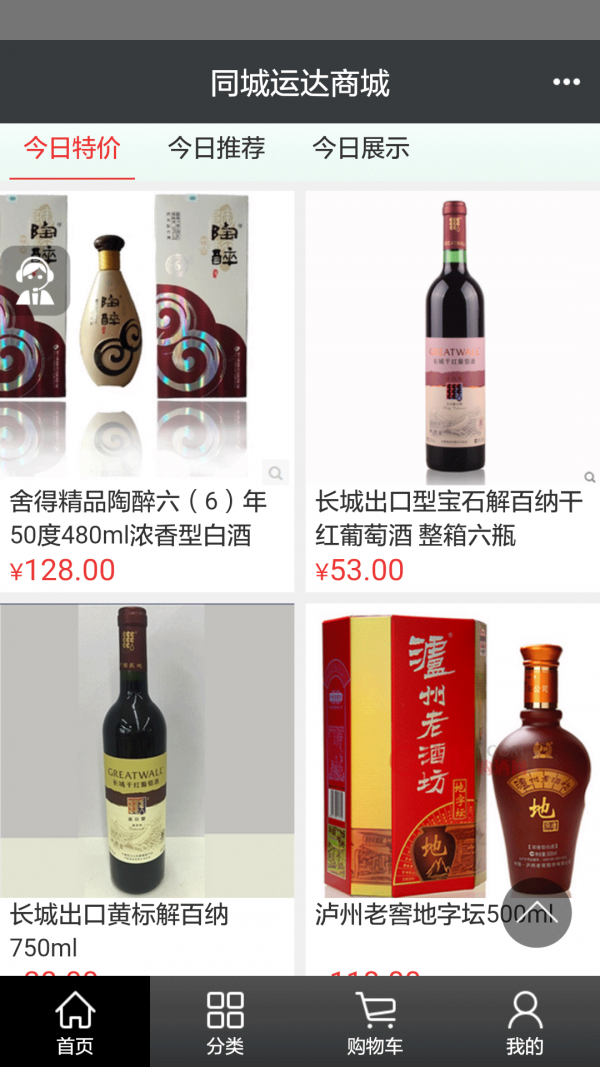Image resolution: width=600 pixels, height=1067 pixels.
Task: Open the 分类 categories tab
Action: (x=225, y=1022)
